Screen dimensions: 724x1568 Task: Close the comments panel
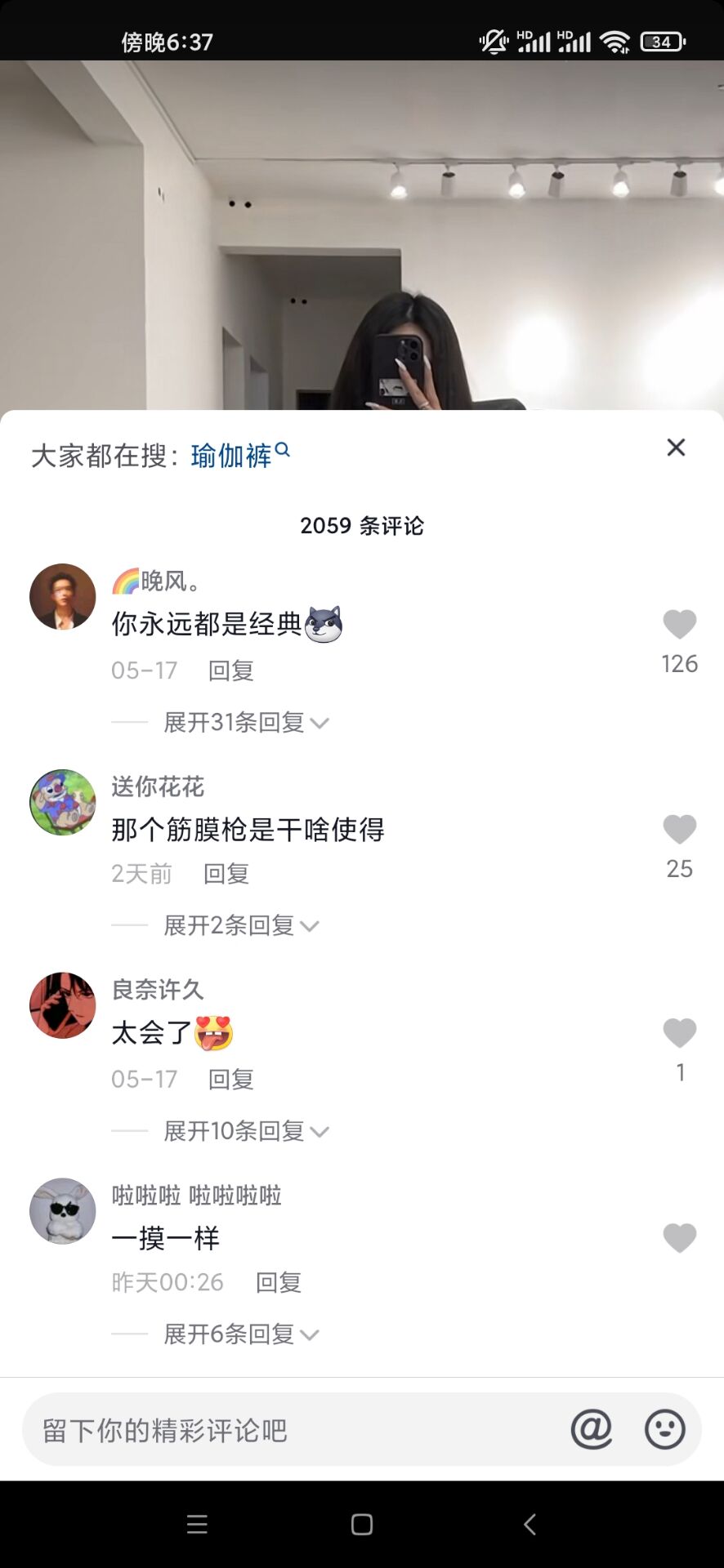tap(676, 448)
